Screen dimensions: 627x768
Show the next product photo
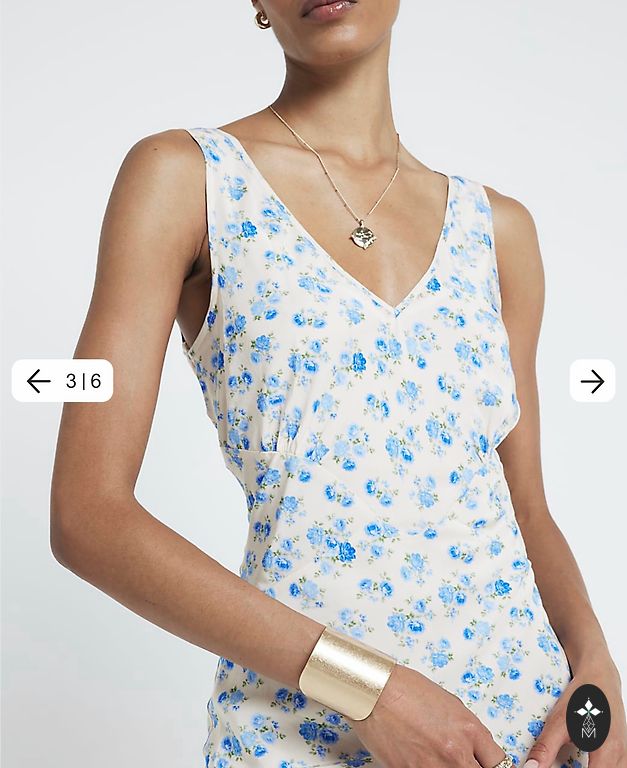pyautogui.click(x=592, y=381)
